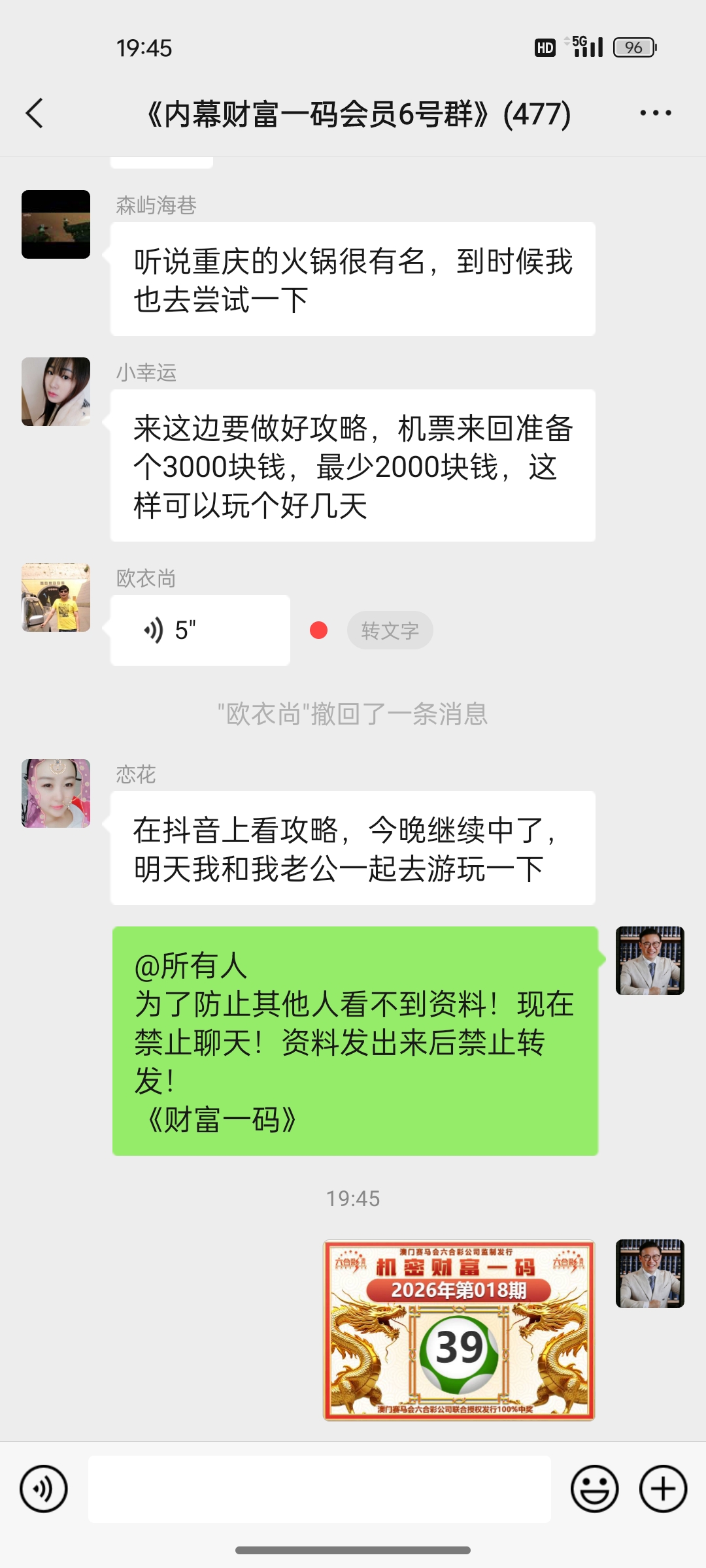Open the group chat overflow menu
The height and width of the screenshot is (1568, 706).
coord(655,114)
